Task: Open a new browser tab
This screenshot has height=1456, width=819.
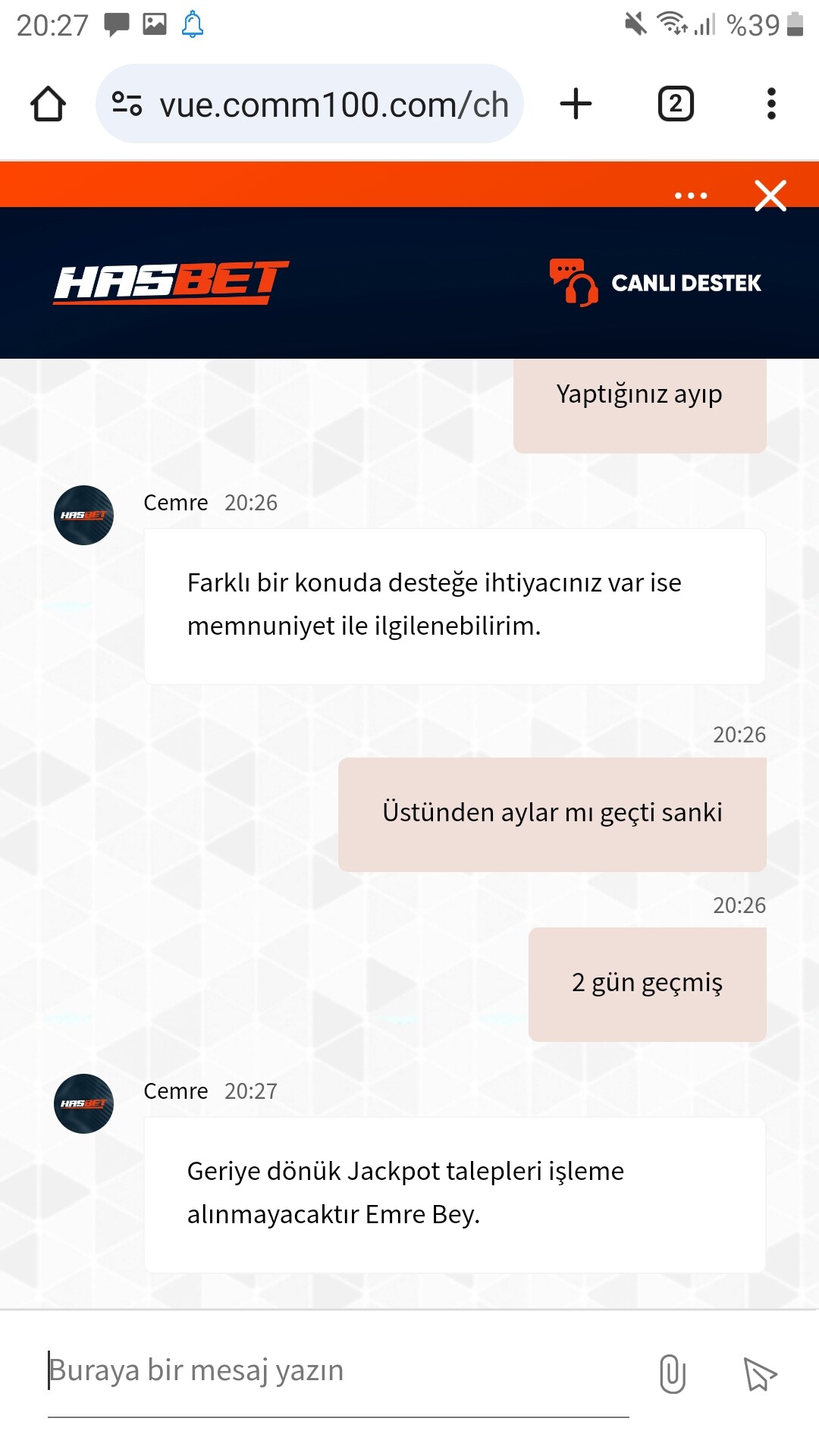Action: point(576,104)
